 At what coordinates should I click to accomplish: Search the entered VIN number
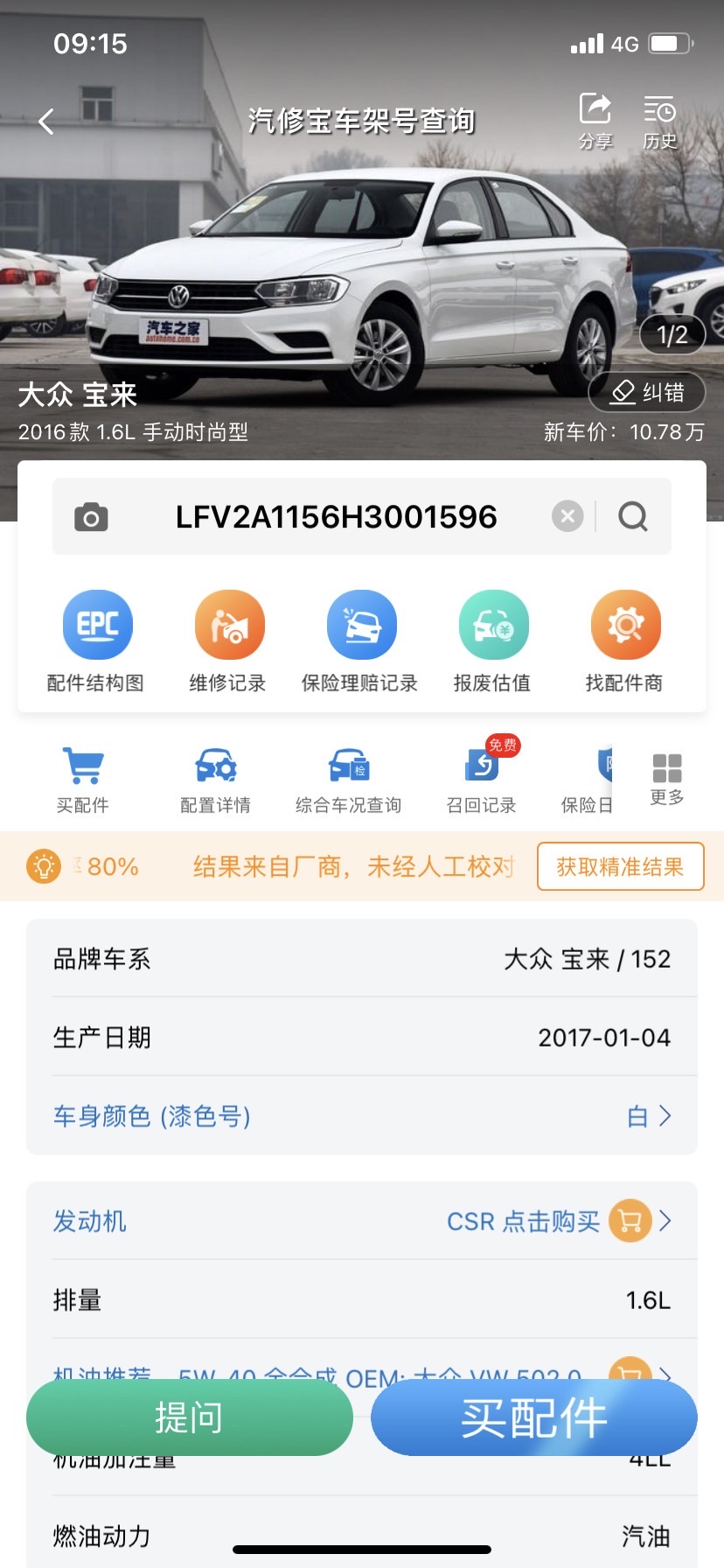coord(633,516)
